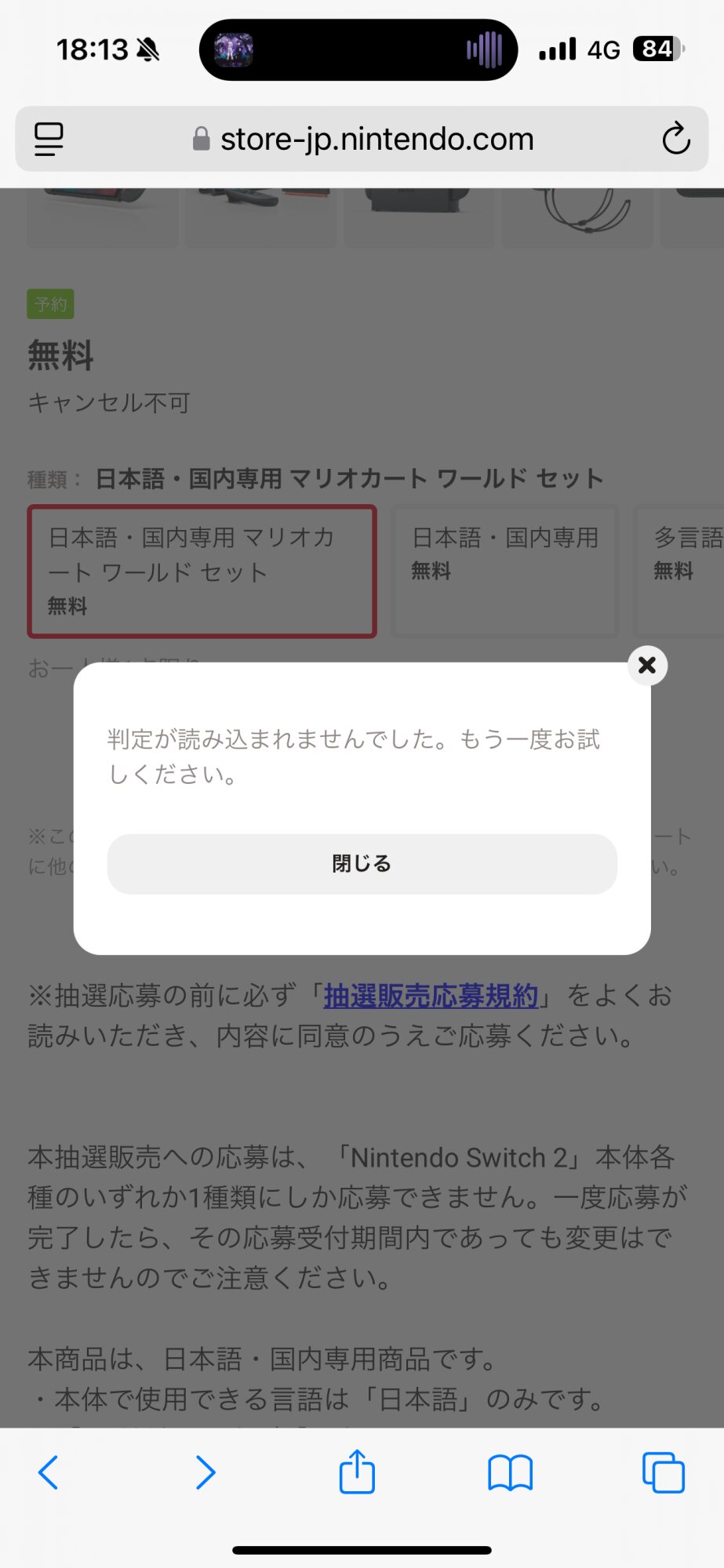Image resolution: width=724 pixels, height=1568 pixels.
Task: Go back to the previous page
Action: click(x=49, y=1472)
